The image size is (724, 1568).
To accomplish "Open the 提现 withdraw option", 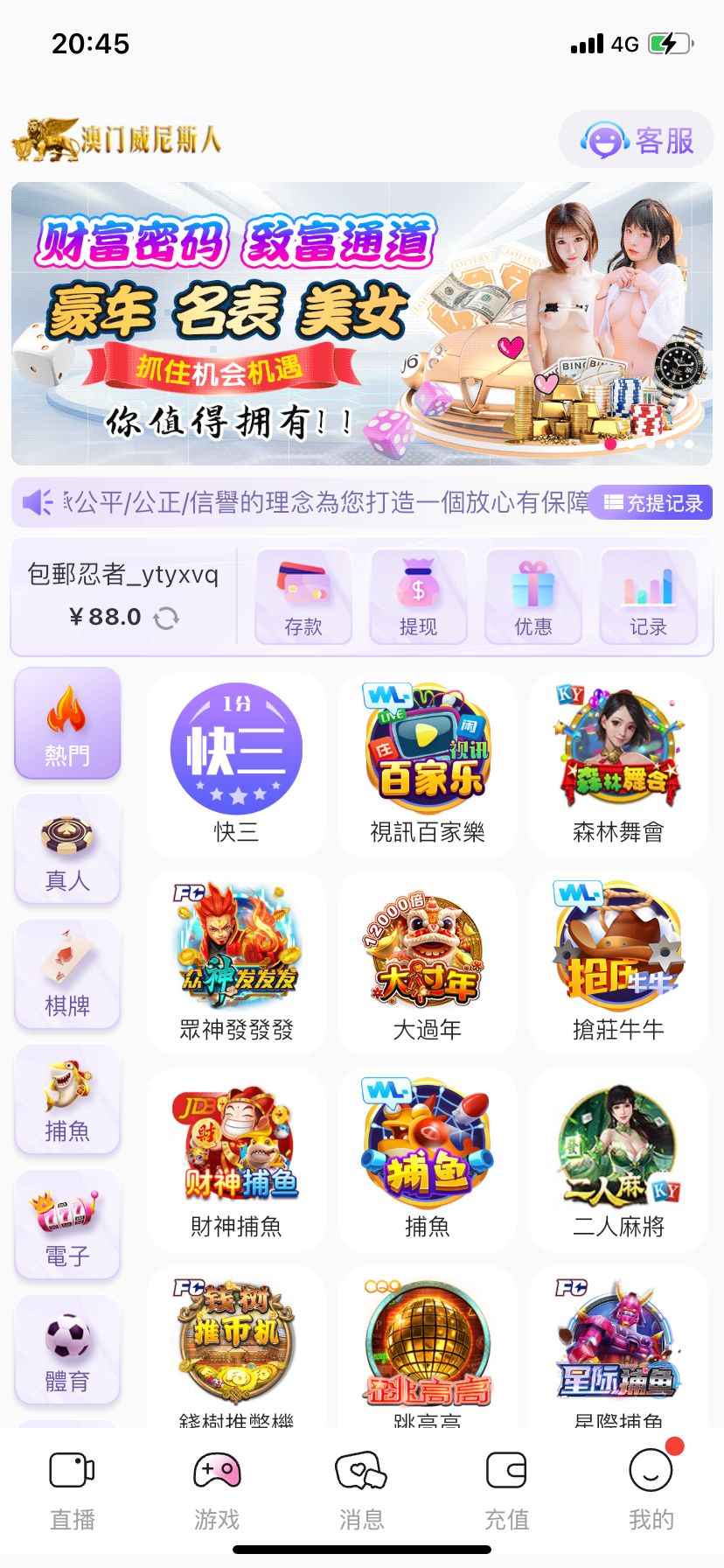I will tap(418, 597).
